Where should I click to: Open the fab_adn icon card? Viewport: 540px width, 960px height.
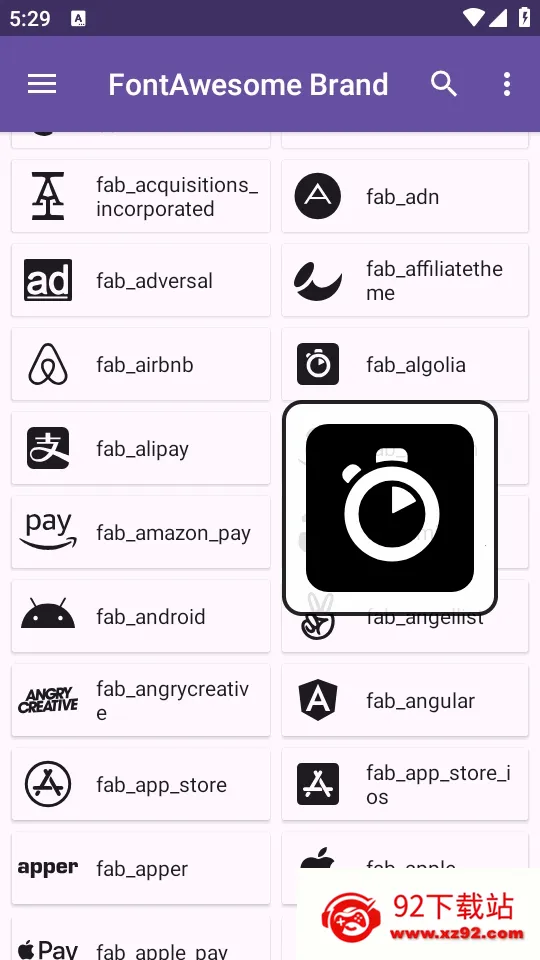click(x=405, y=197)
